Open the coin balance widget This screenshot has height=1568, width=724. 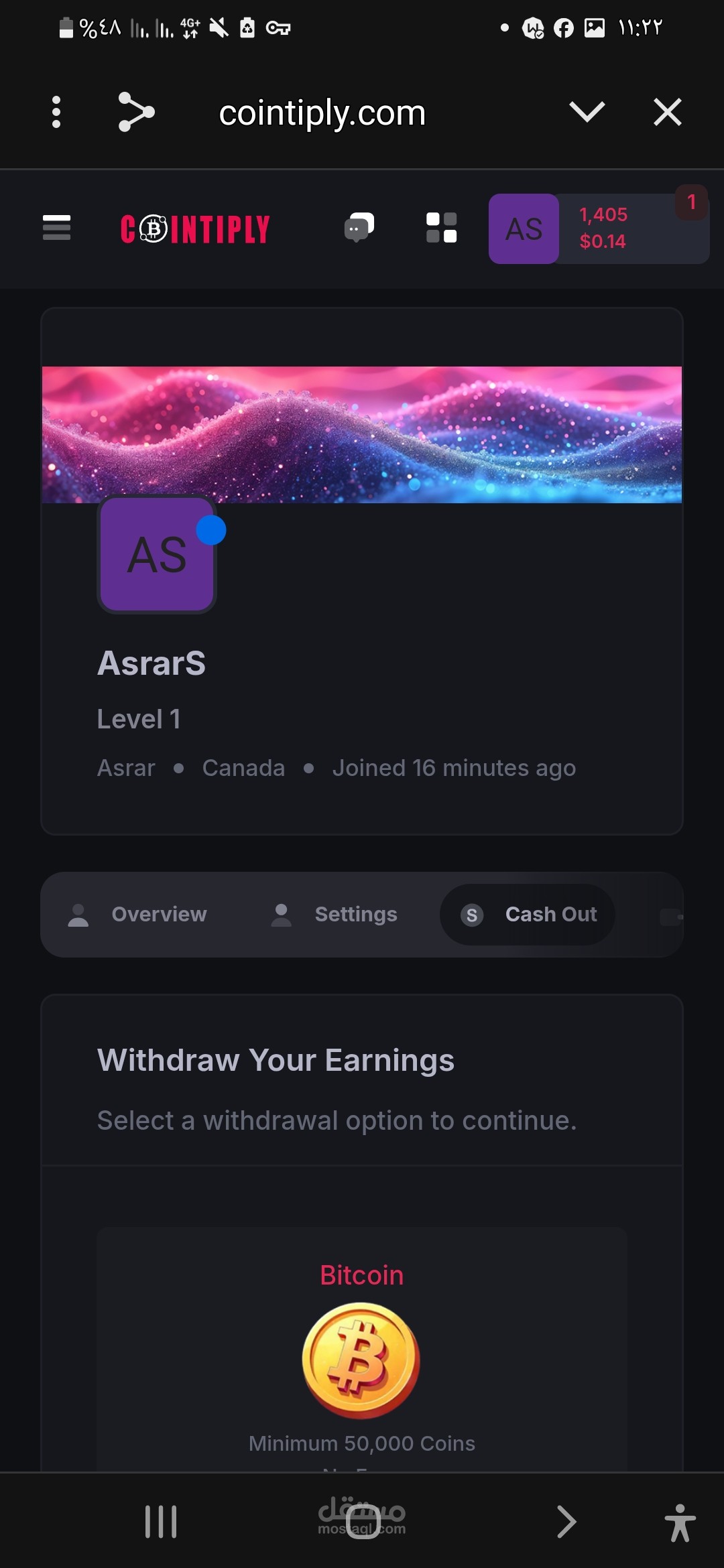630,228
